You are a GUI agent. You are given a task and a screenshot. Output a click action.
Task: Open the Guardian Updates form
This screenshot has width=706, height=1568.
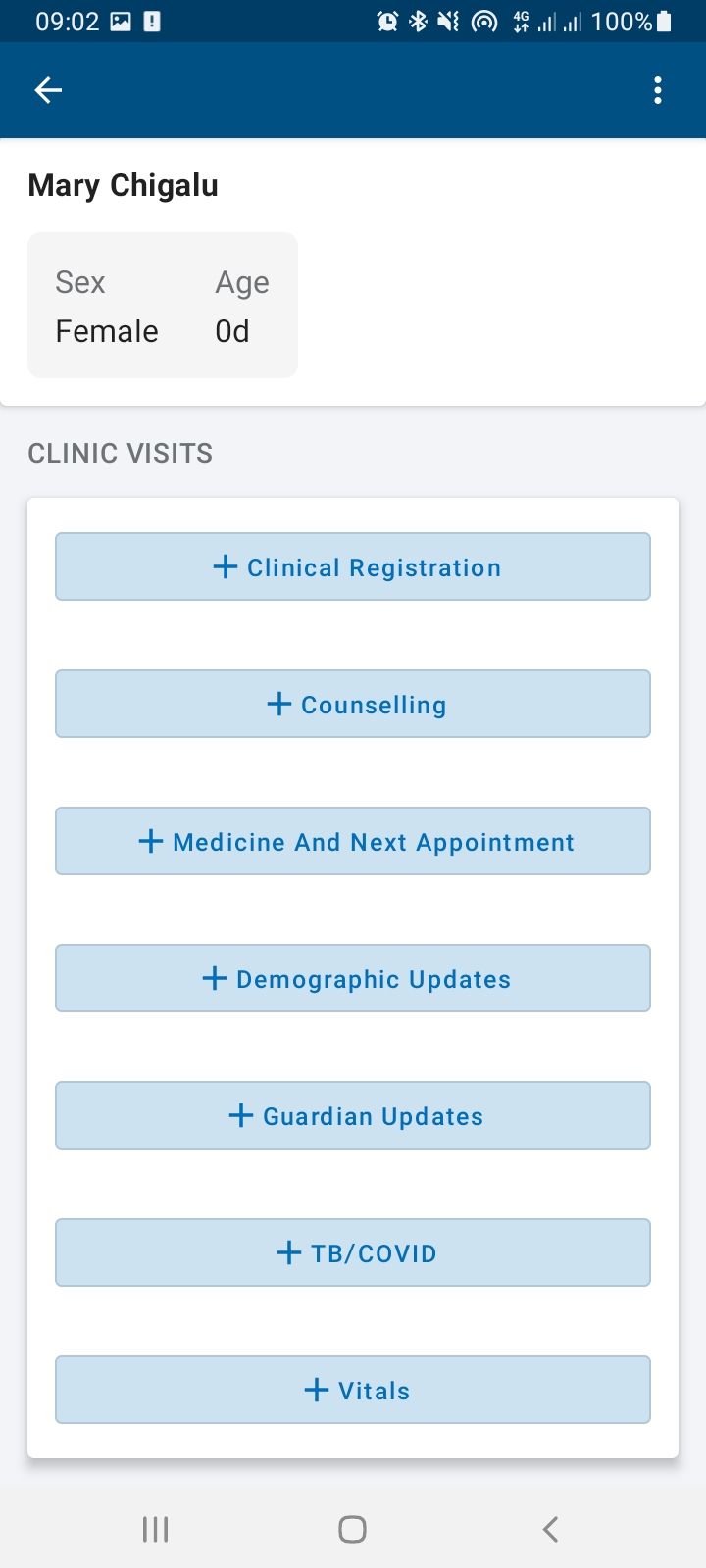click(353, 1115)
